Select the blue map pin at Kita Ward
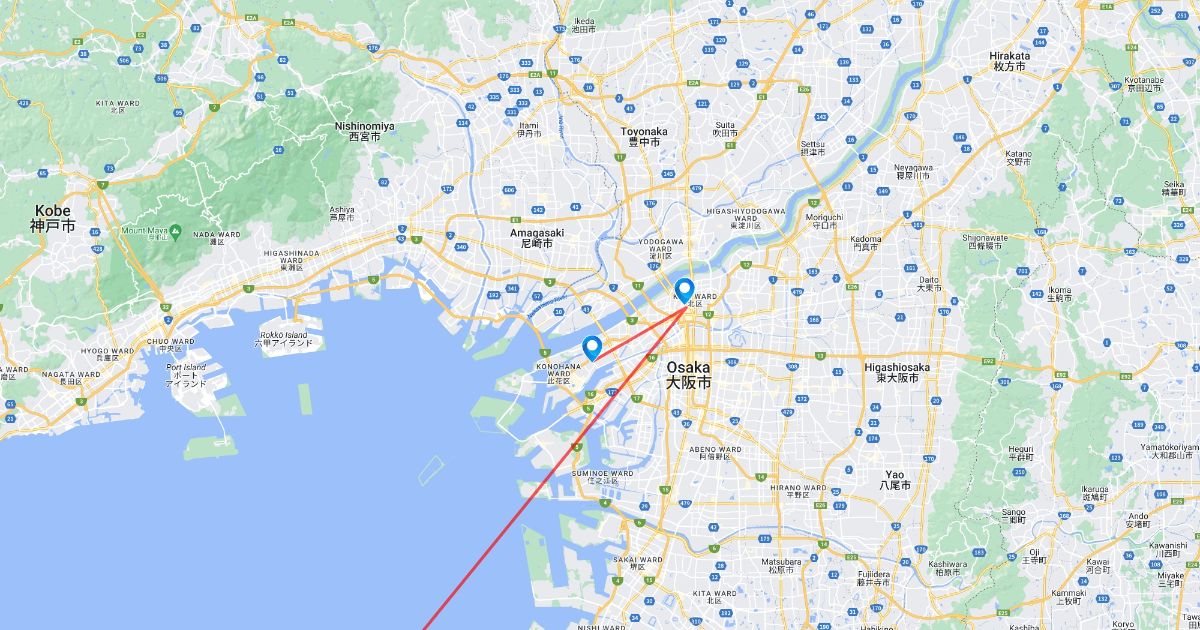The height and width of the screenshot is (630, 1200). click(x=685, y=291)
